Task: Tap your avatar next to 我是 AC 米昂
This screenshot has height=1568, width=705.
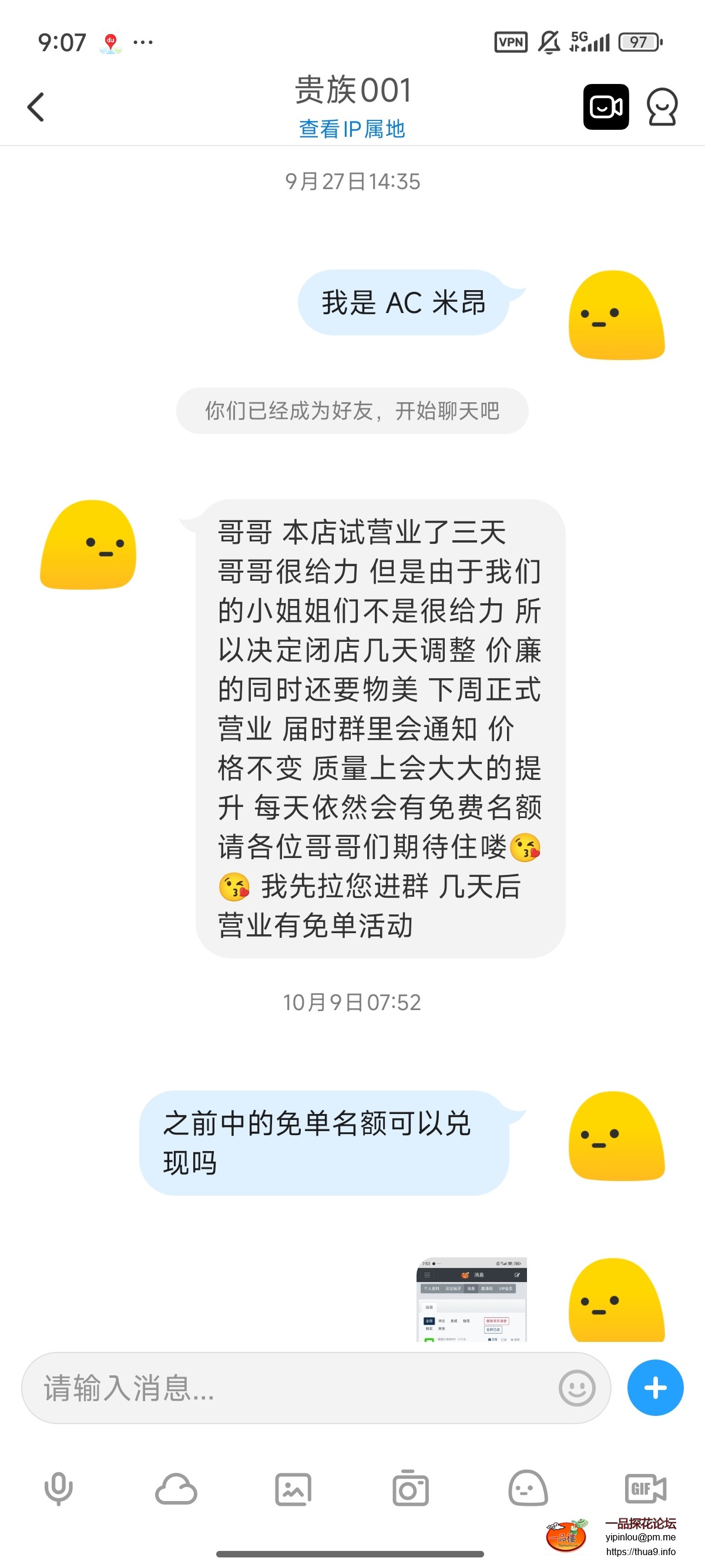Action: click(617, 315)
